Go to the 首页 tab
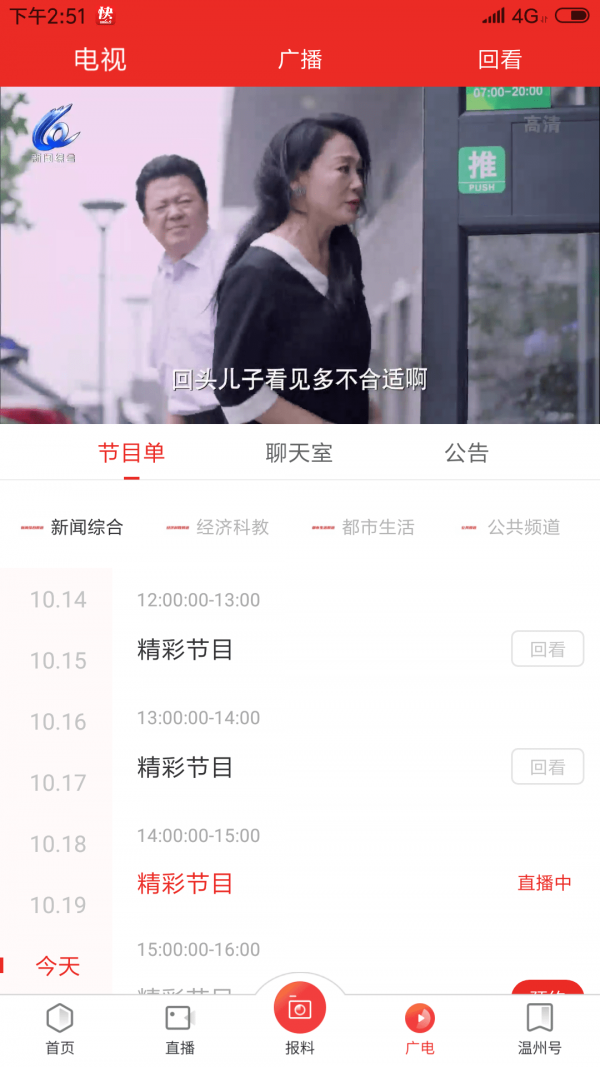600x1067 pixels. [x=60, y=1030]
